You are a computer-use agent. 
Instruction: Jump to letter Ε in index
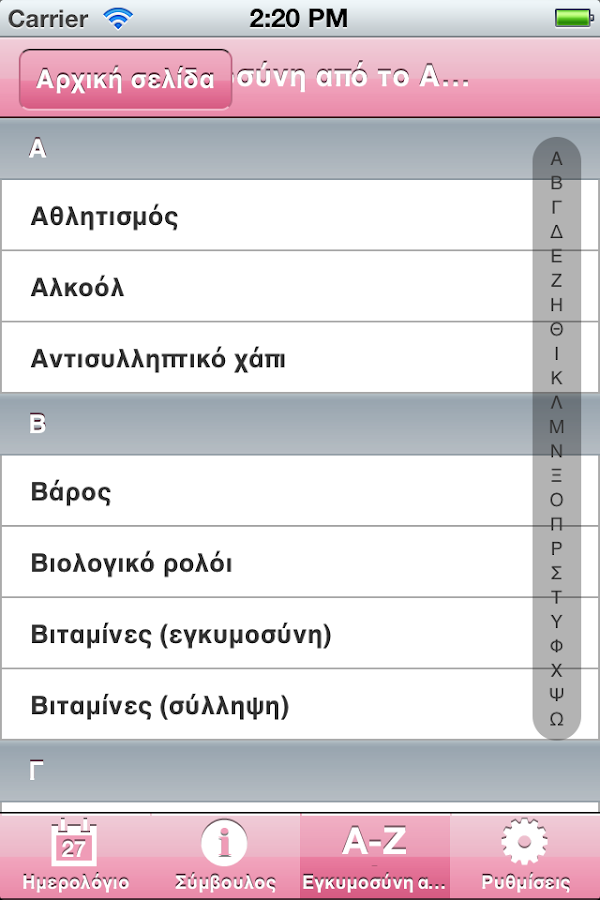coord(557,256)
